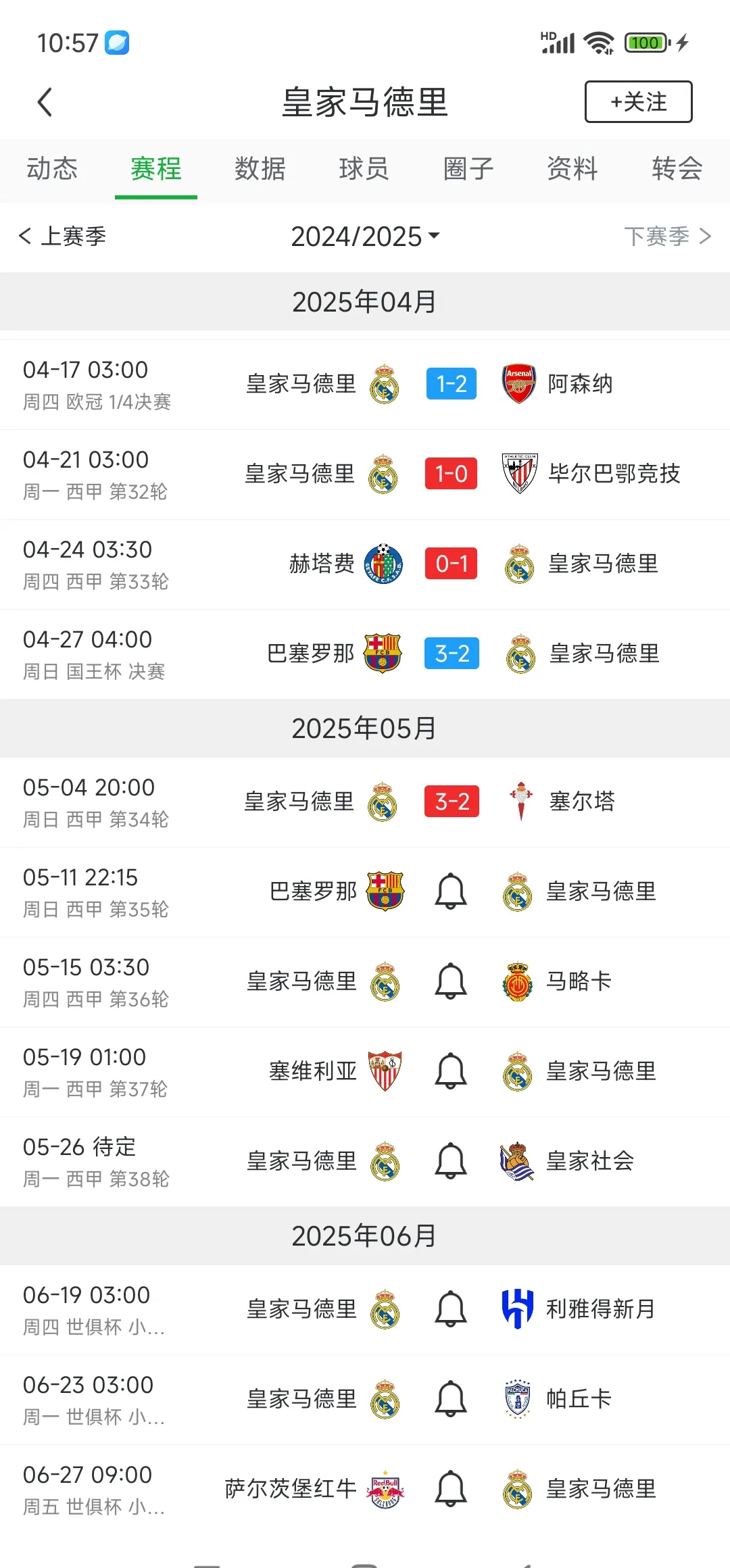The height and width of the screenshot is (1568, 730).
Task: Go to 上赛季 previous season
Action: (64, 237)
